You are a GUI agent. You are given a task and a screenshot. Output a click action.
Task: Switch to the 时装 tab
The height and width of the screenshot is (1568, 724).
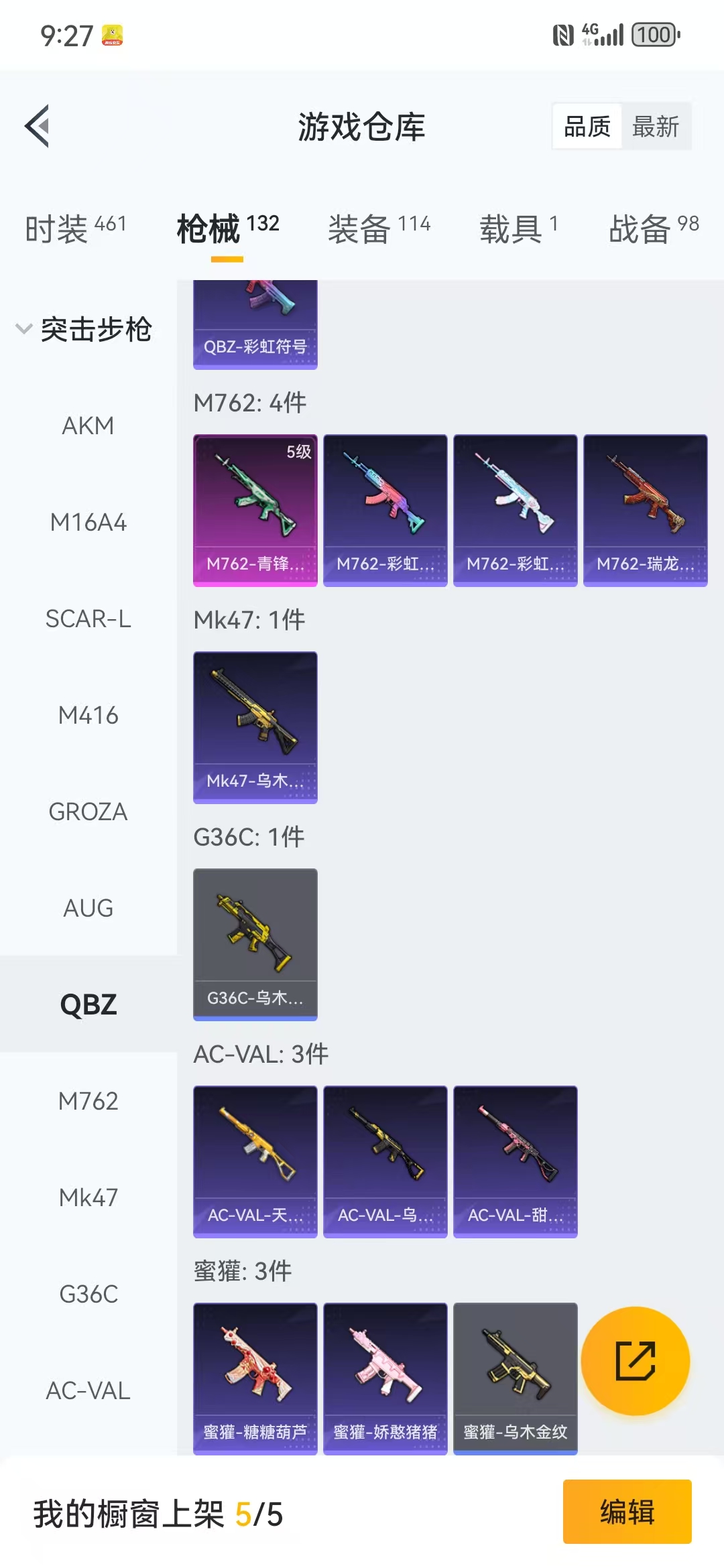[x=75, y=229]
